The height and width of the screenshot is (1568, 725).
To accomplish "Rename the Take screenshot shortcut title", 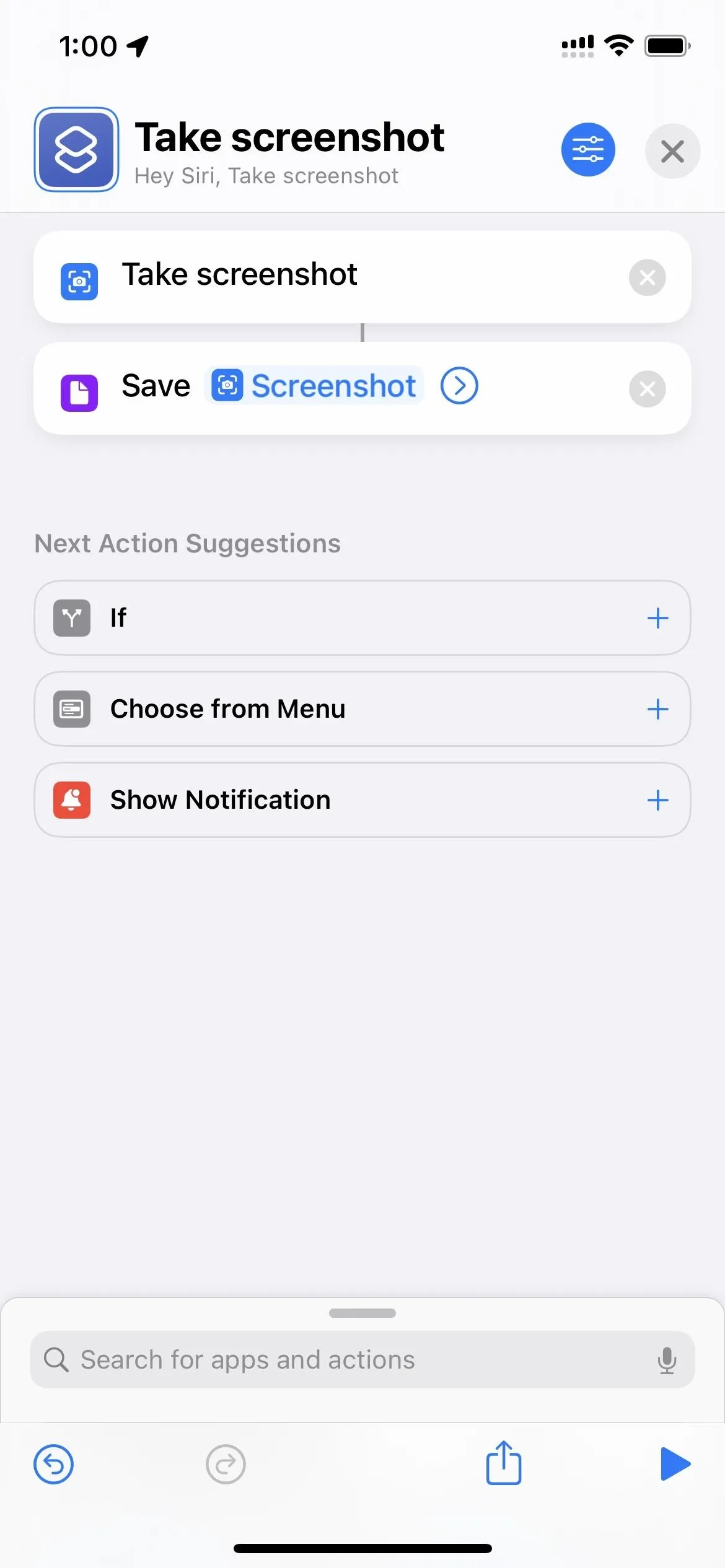I will click(289, 137).
